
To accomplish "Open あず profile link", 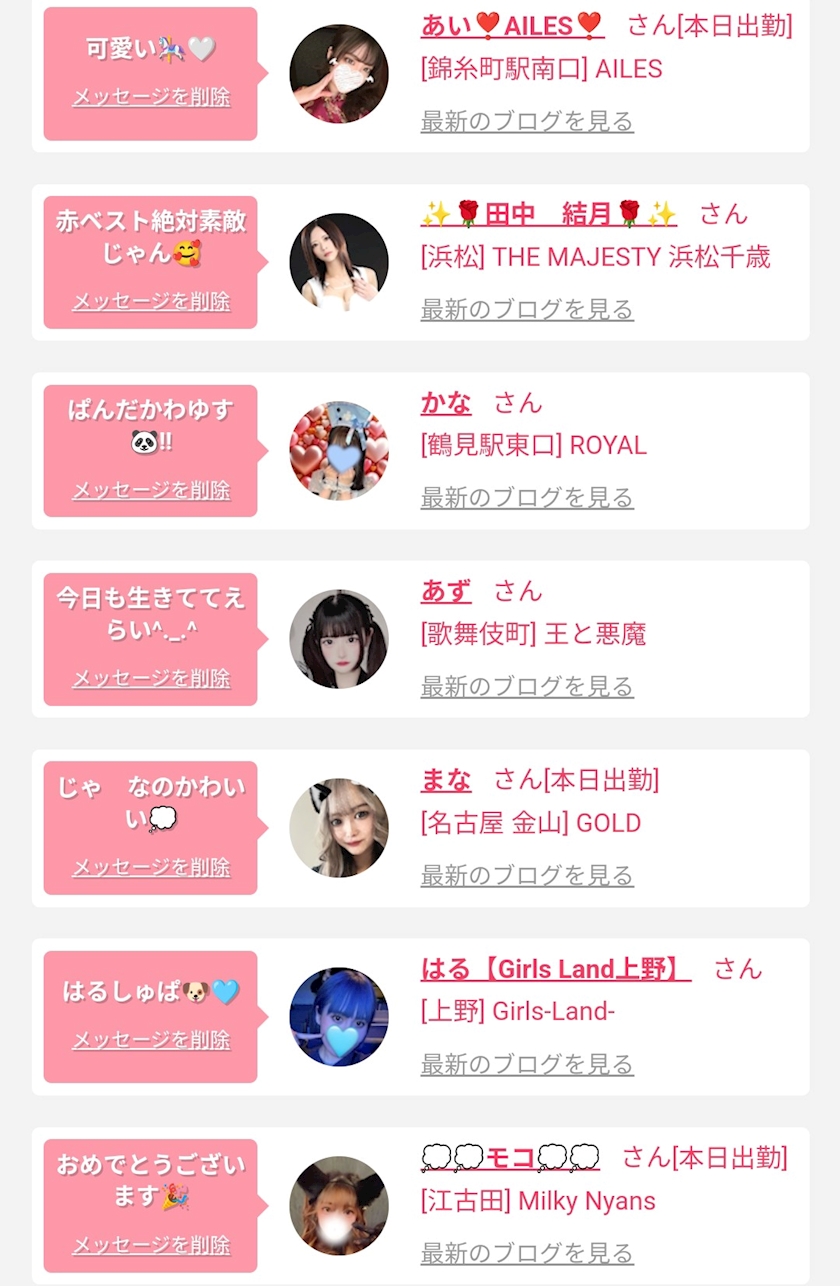I will [446, 590].
